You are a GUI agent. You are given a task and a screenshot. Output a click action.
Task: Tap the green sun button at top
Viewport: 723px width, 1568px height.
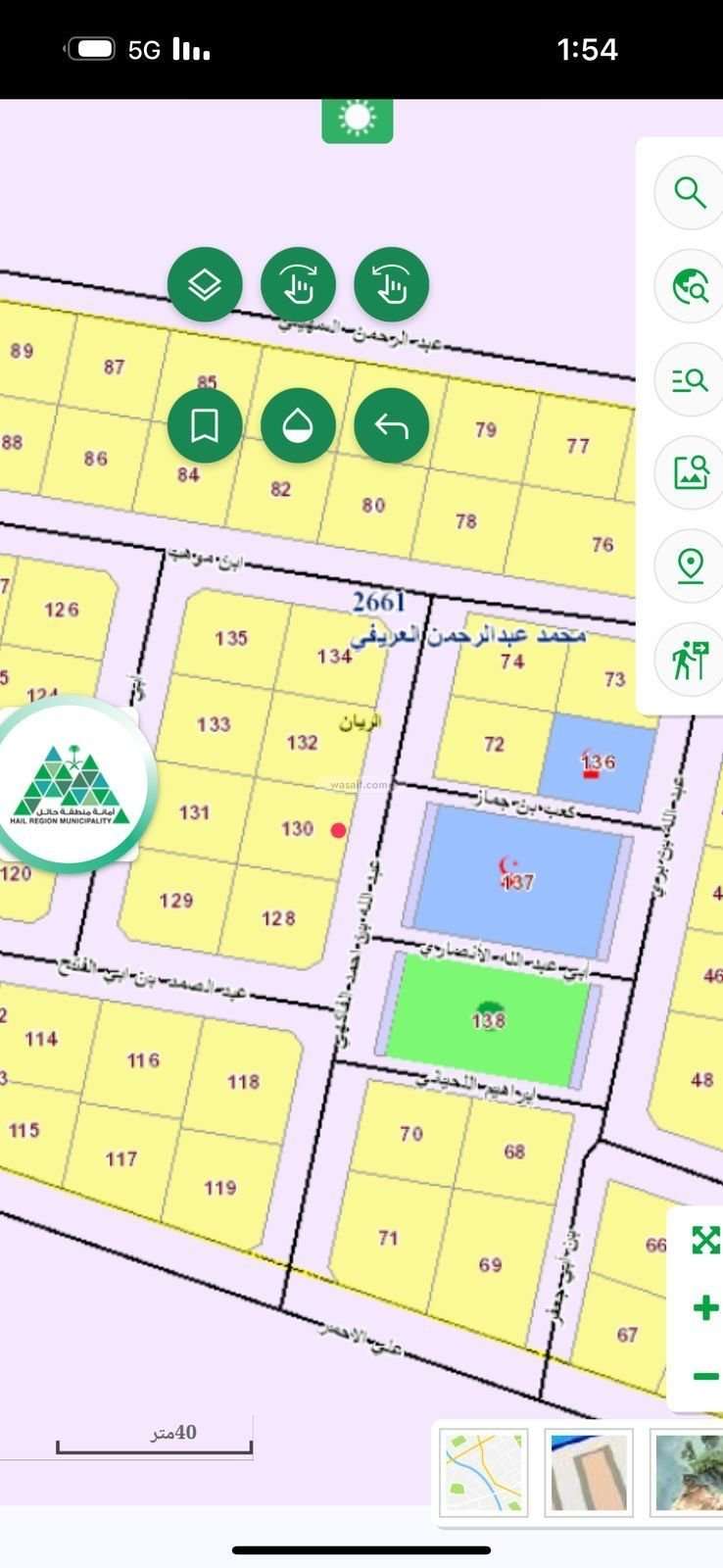pyautogui.click(x=358, y=120)
